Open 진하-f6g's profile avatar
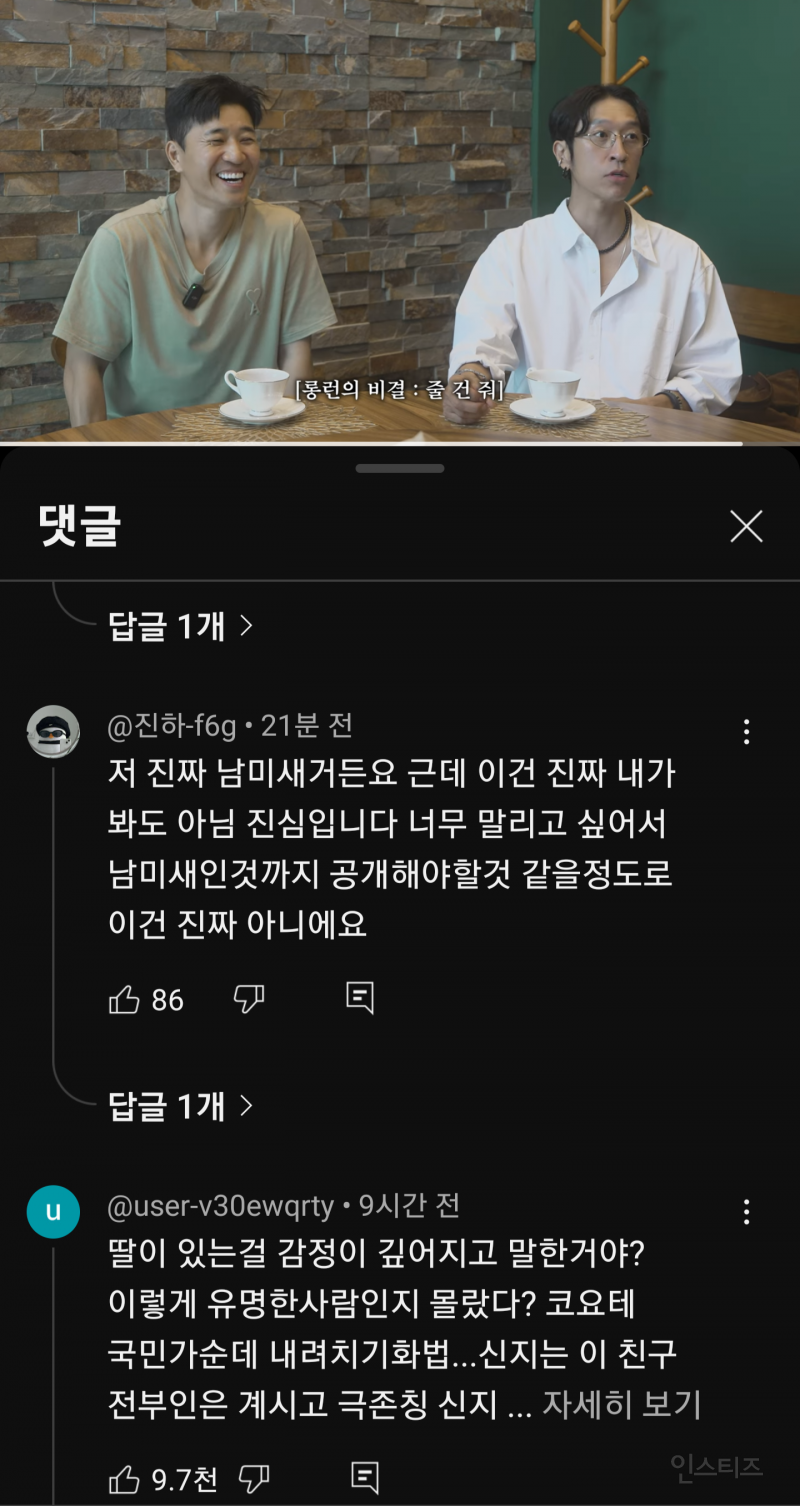The height and width of the screenshot is (1506, 800). (x=53, y=732)
